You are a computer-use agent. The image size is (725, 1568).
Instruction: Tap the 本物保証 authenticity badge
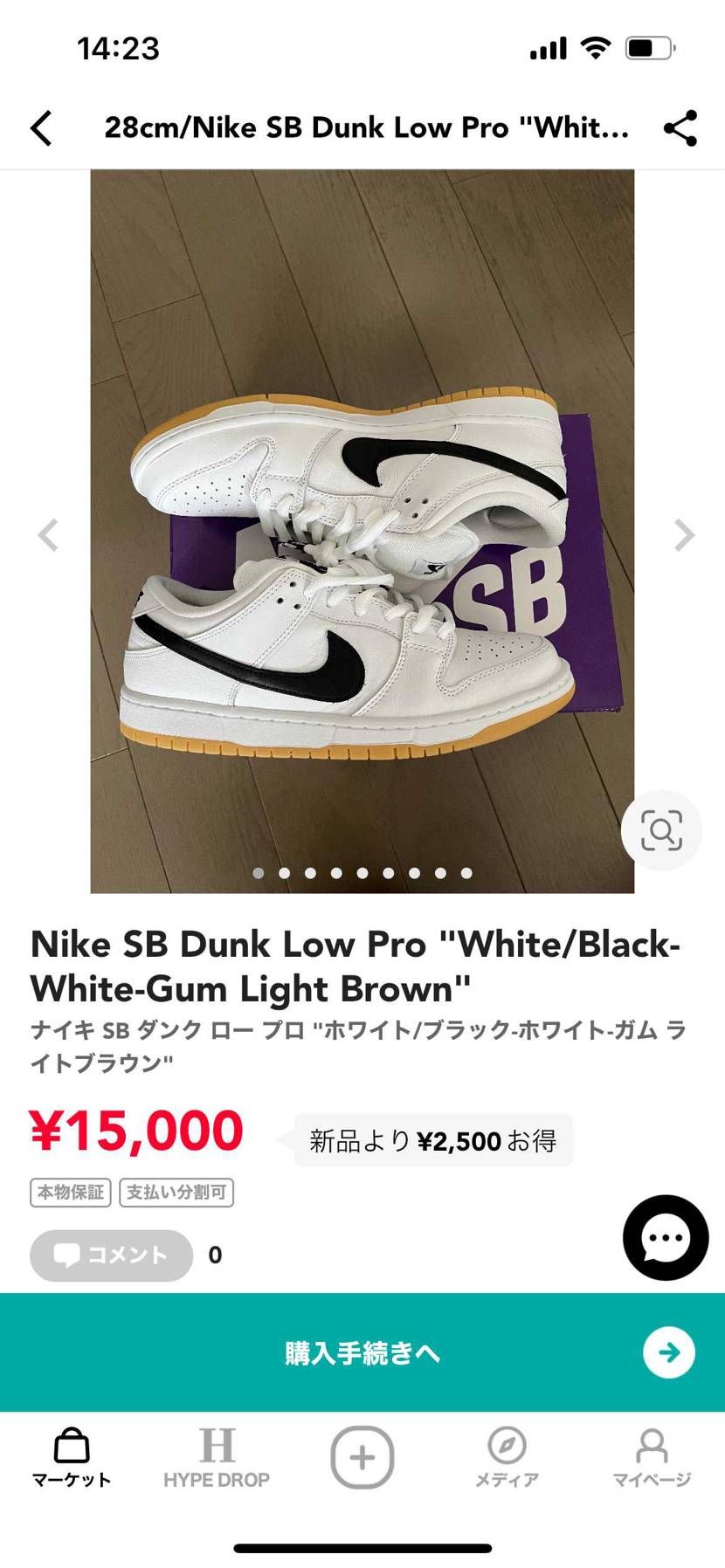click(70, 1192)
